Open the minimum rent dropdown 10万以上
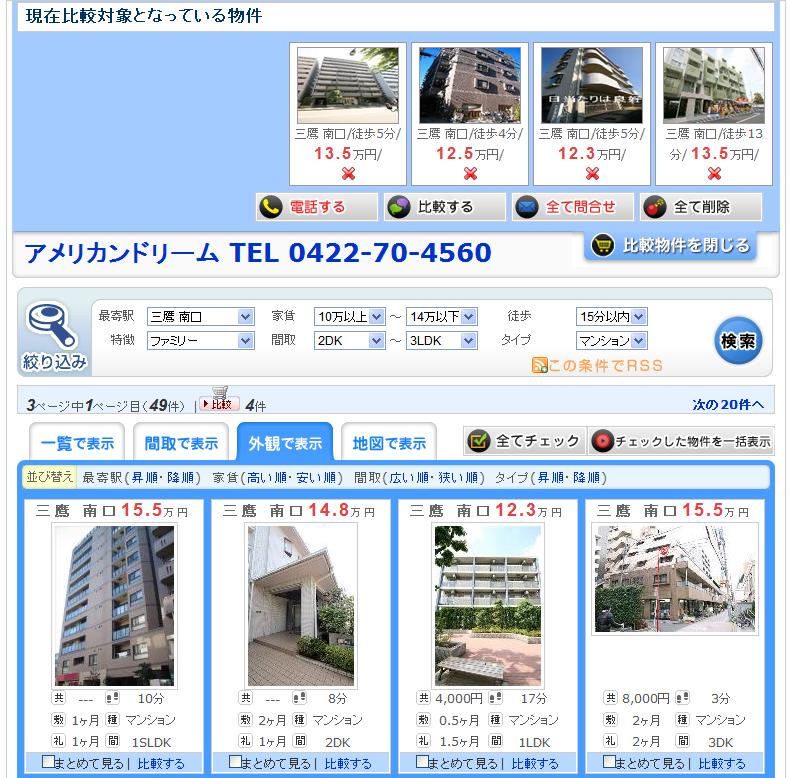790x778 pixels. click(349, 316)
